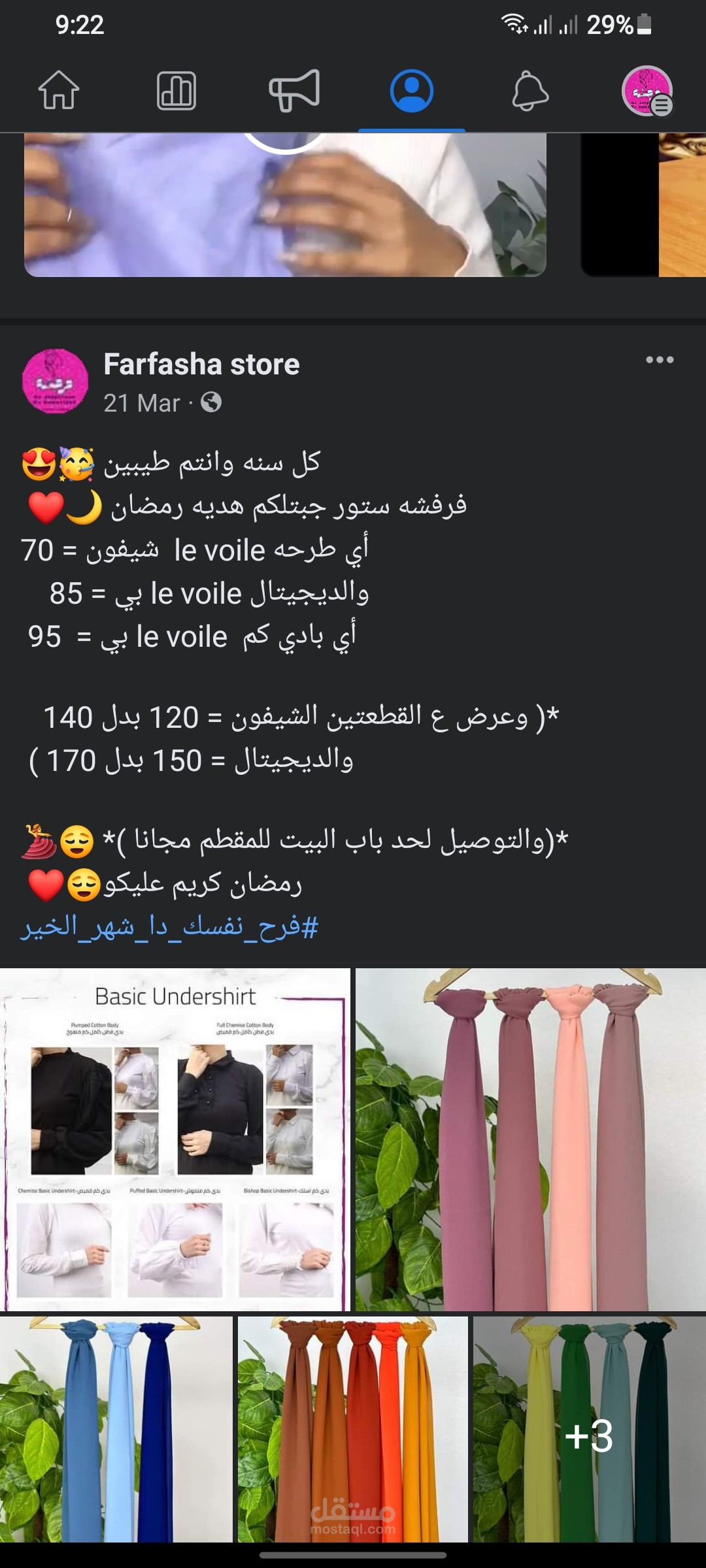This screenshot has height=1568, width=706.
Task: Open the status bar battery indicator
Action: 643,25
